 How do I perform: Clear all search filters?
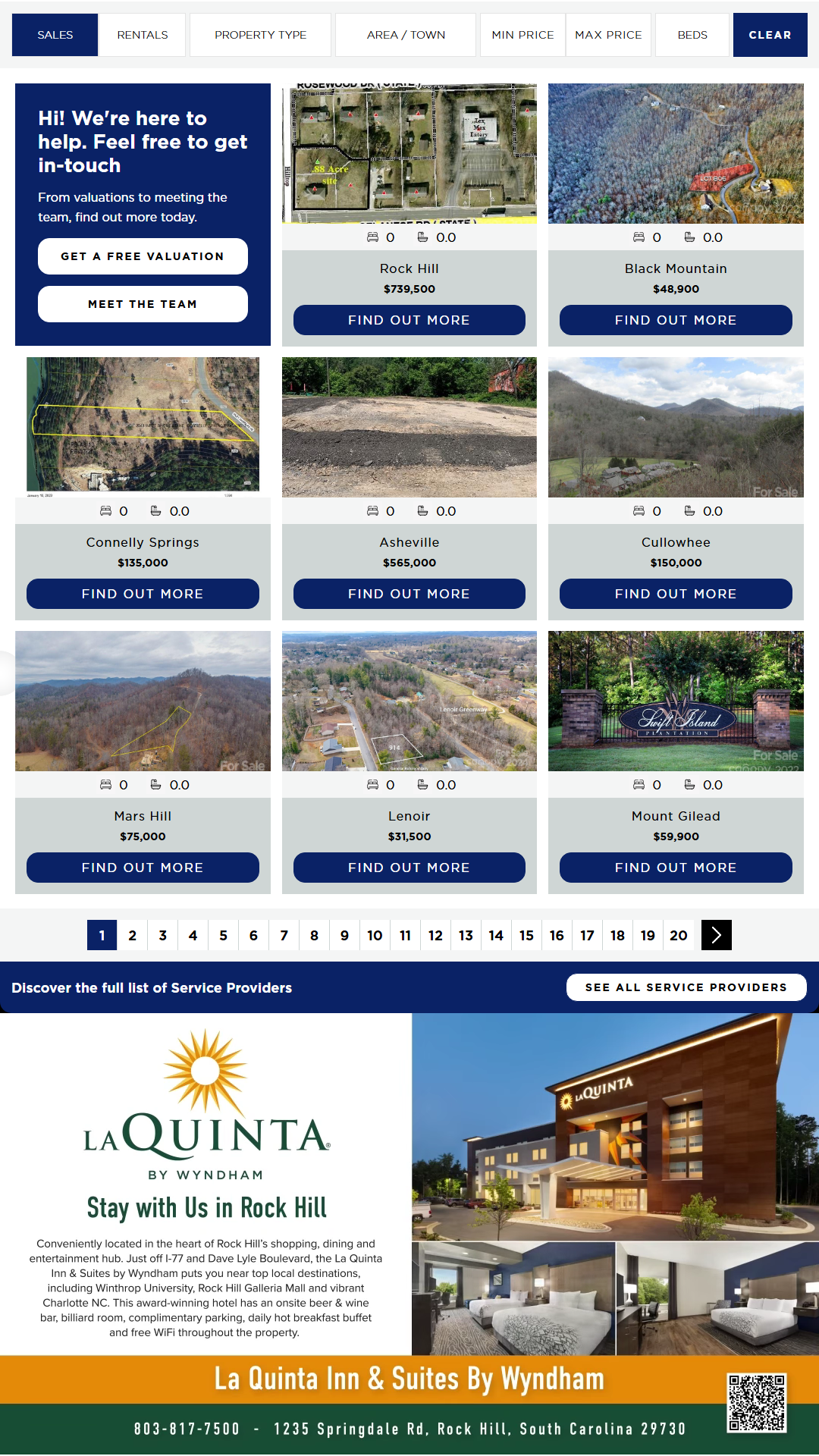tap(770, 35)
